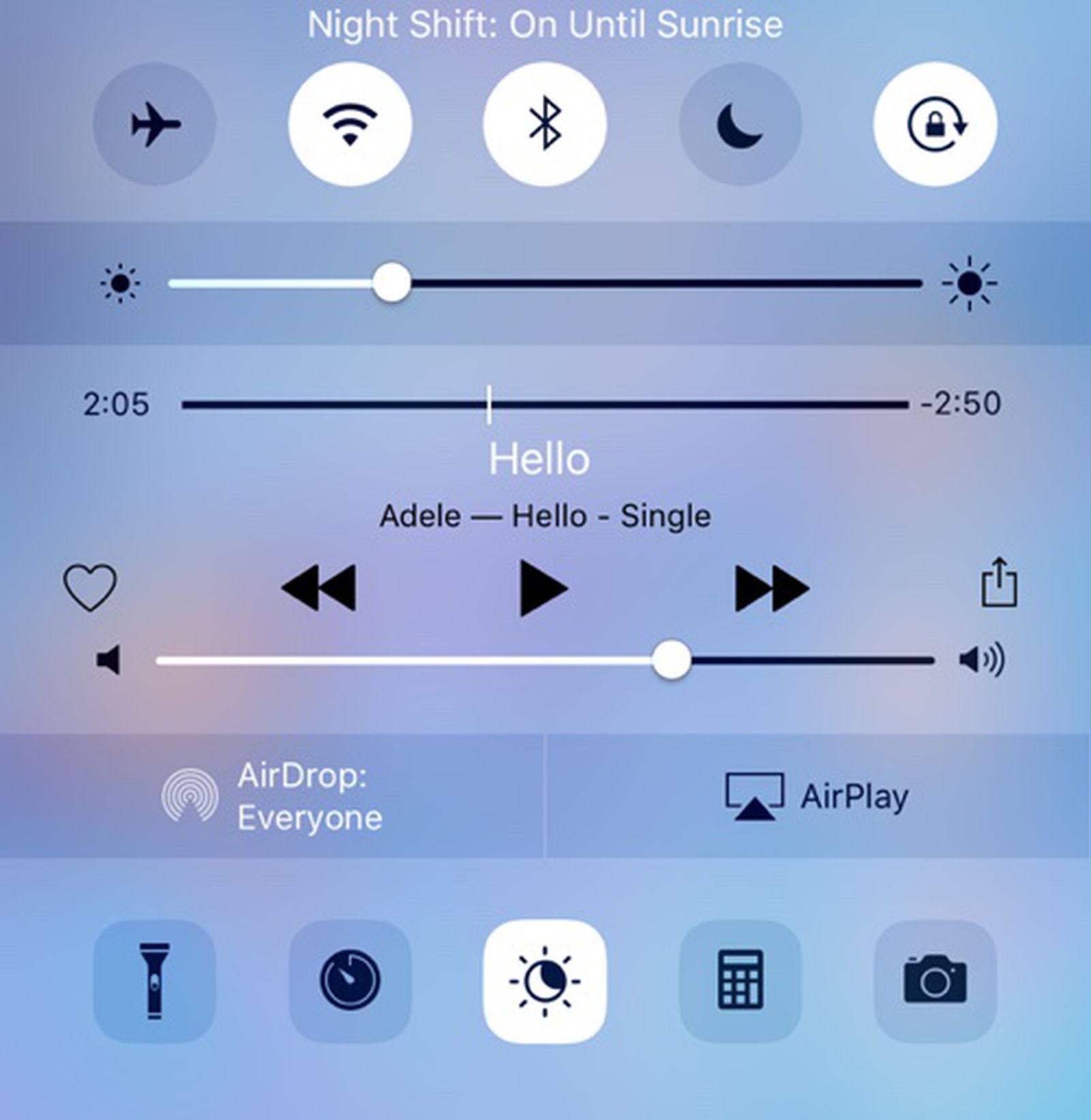Image resolution: width=1091 pixels, height=1120 pixels.
Task: Turn on Do Not Disturb
Action: 740,124
